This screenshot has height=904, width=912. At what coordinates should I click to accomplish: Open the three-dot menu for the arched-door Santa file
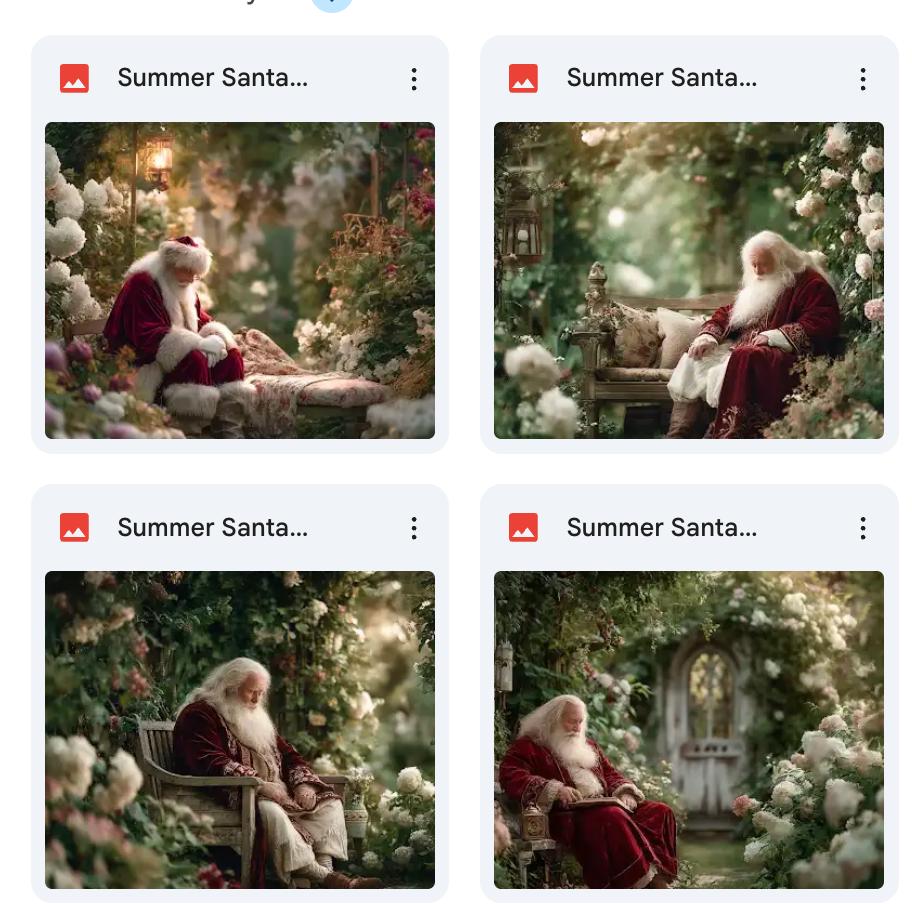coord(863,528)
